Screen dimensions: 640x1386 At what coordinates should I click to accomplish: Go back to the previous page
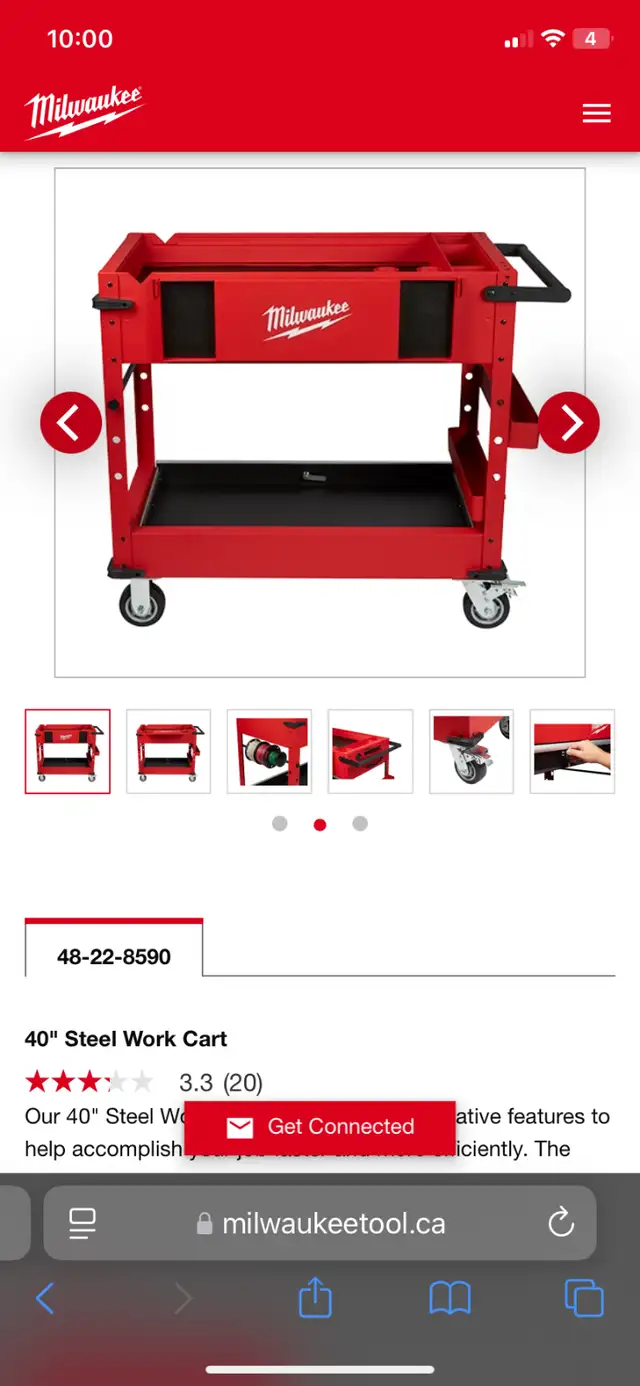click(45, 1299)
